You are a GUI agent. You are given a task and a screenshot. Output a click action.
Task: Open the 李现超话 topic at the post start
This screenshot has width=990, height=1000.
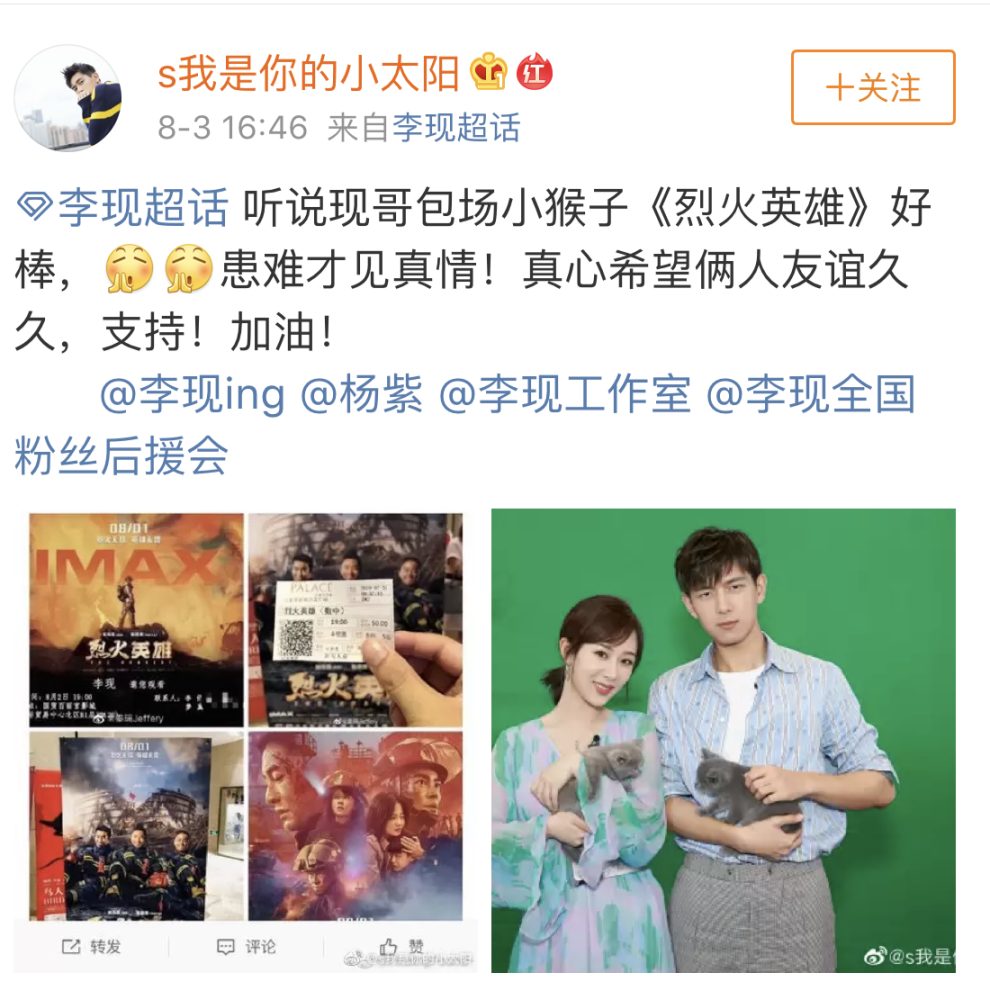(123, 208)
